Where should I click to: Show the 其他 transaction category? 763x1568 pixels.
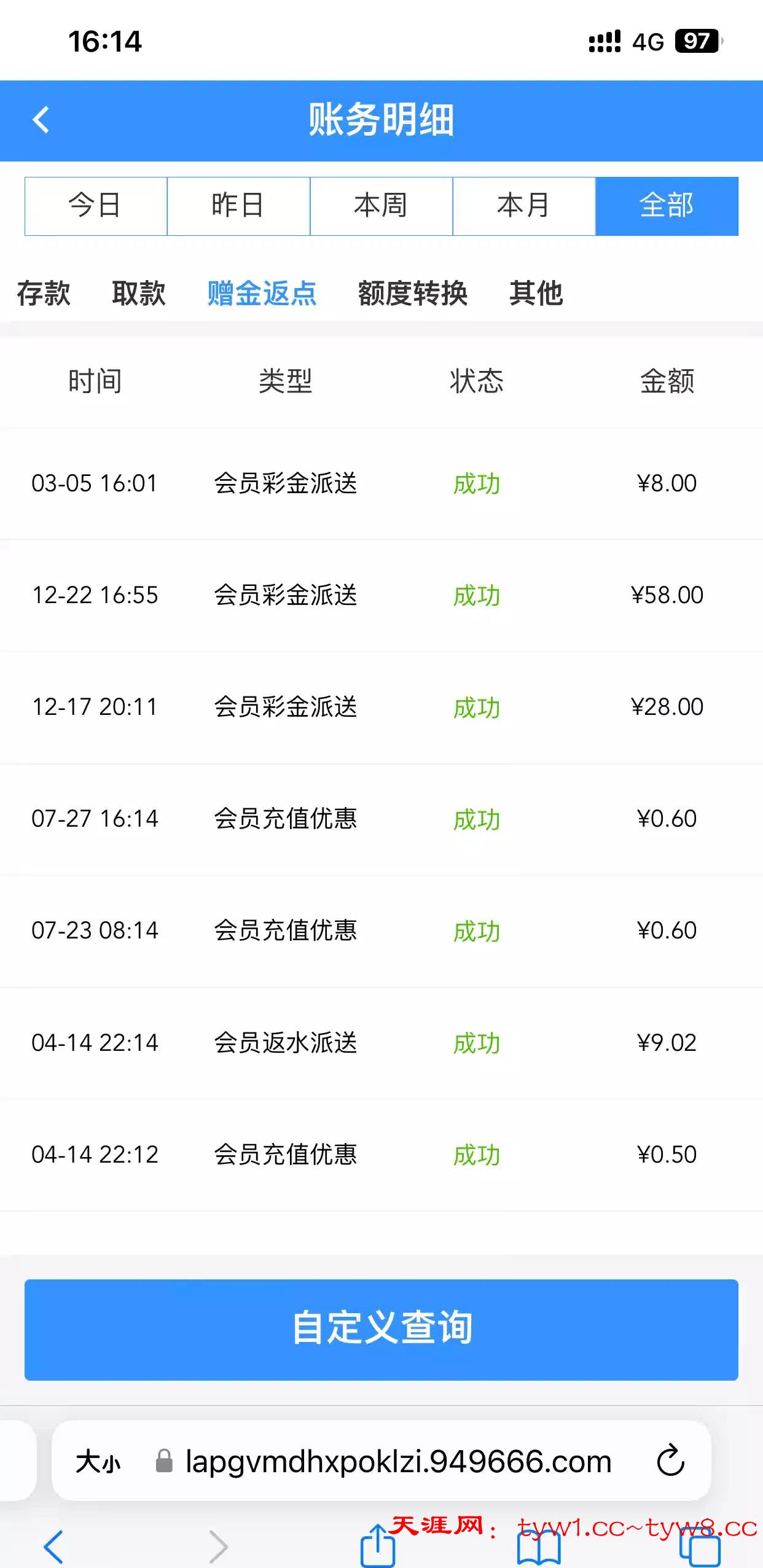coord(536,293)
